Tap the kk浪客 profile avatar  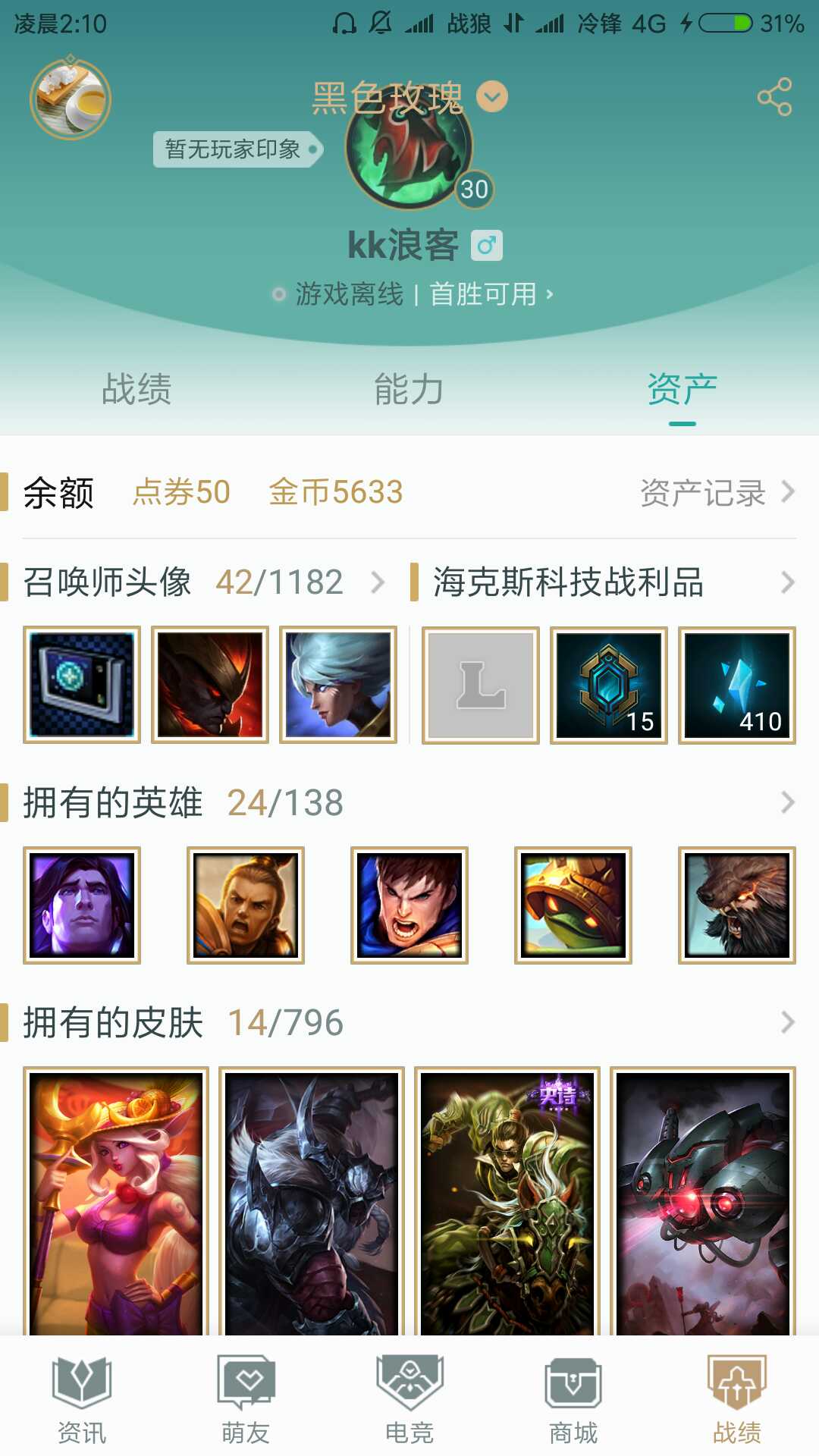pyautogui.click(x=409, y=149)
